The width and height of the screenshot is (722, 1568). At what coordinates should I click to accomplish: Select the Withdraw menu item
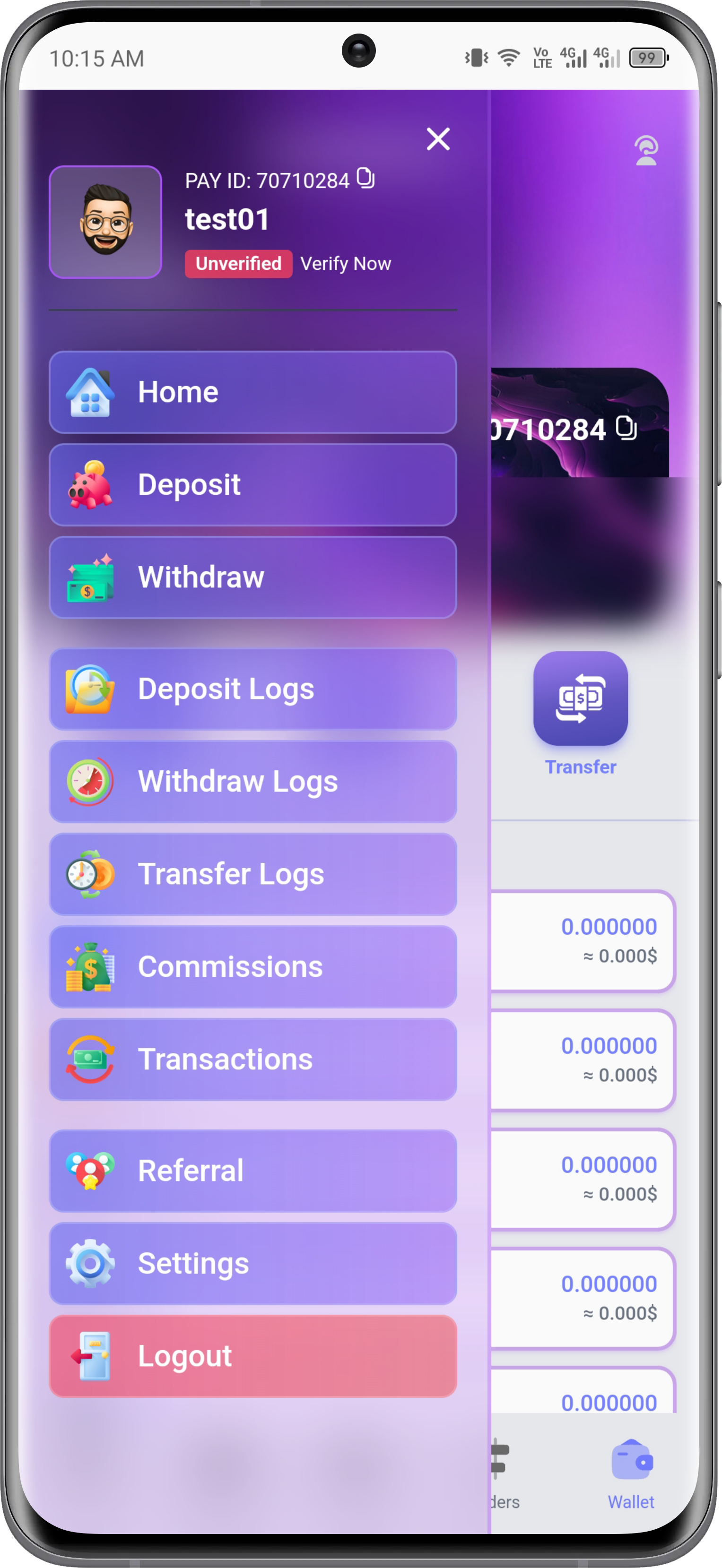252,577
